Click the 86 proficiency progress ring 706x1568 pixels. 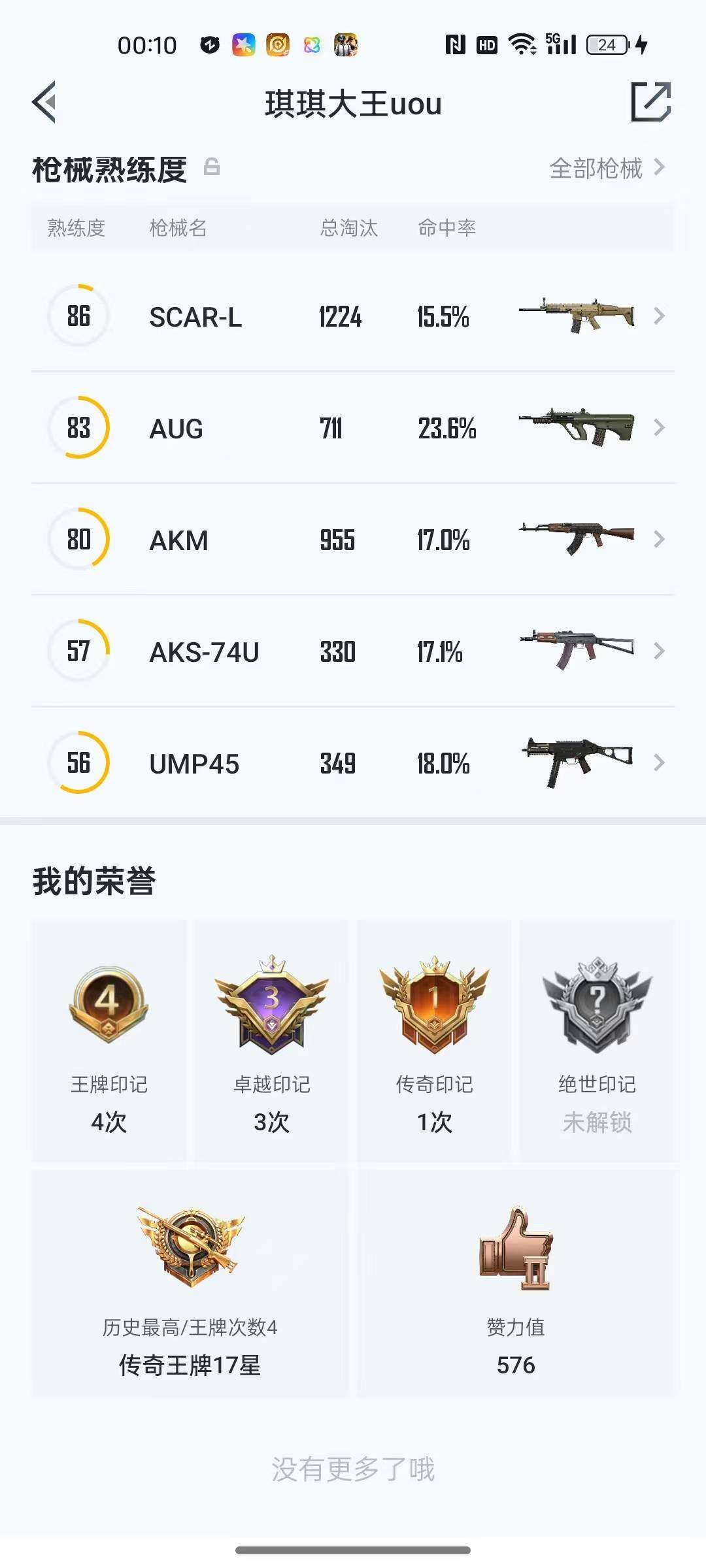pyautogui.click(x=77, y=316)
